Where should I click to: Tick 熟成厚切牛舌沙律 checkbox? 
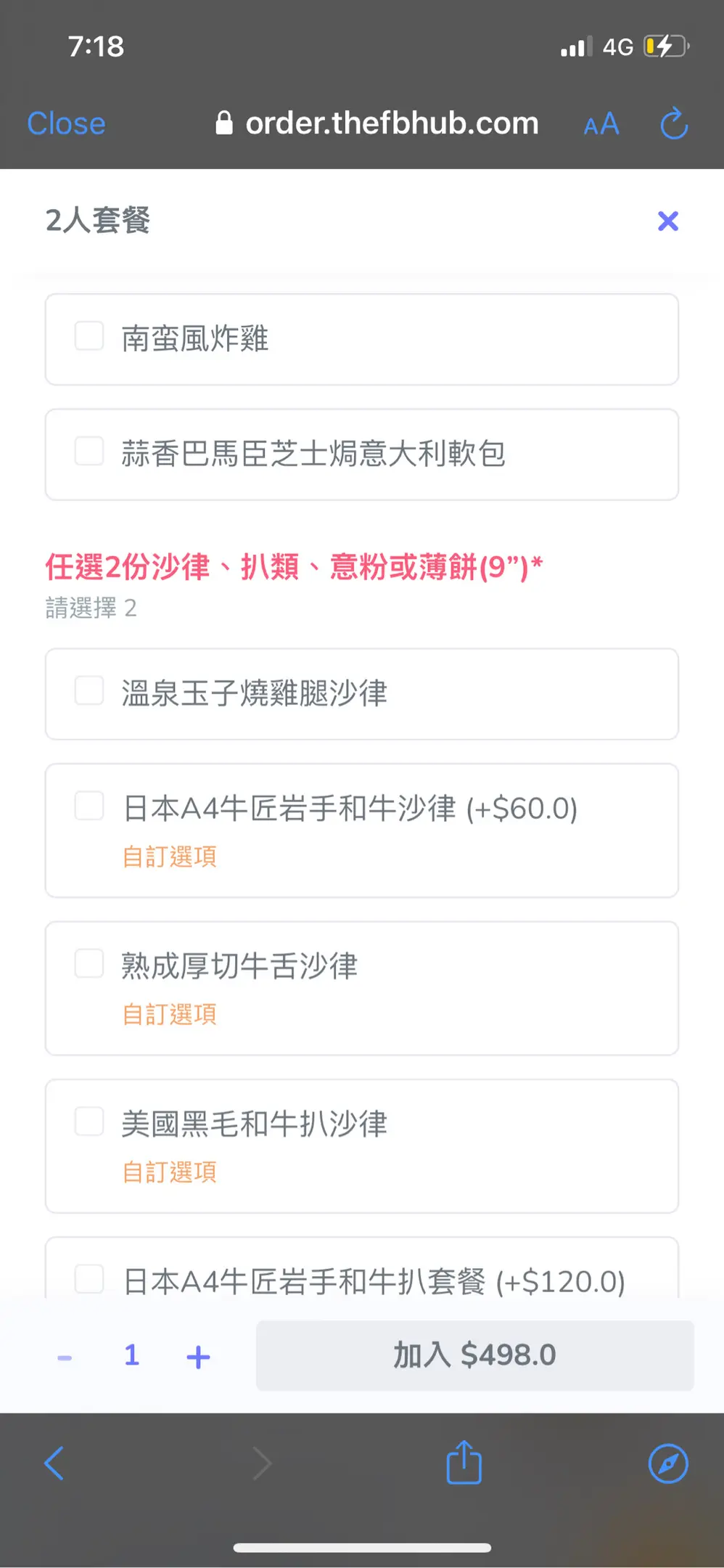click(89, 964)
